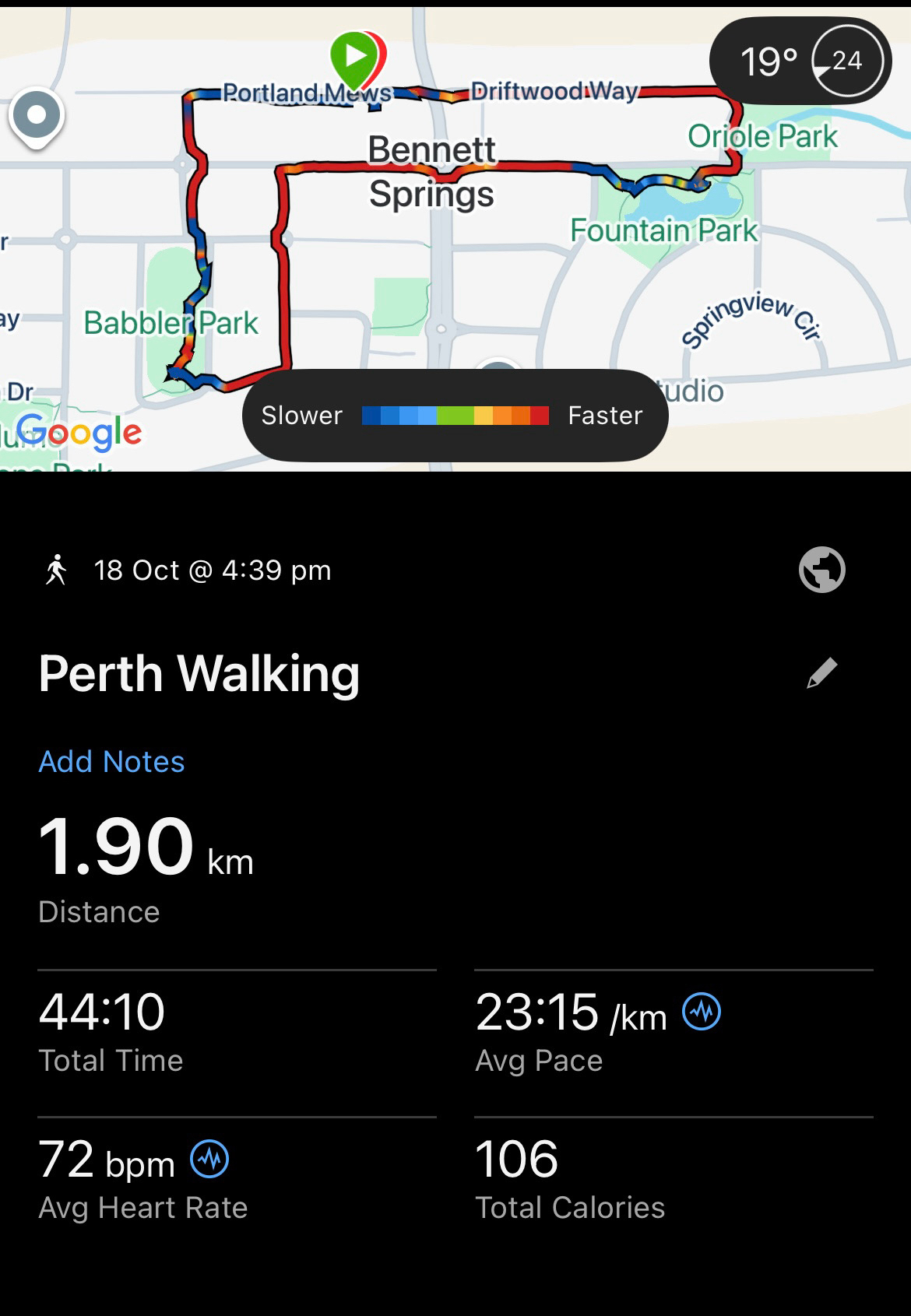The image size is (911, 1316).
Task: Tap the info icon beside Avg Heart Rate
Action: click(x=210, y=1159)
